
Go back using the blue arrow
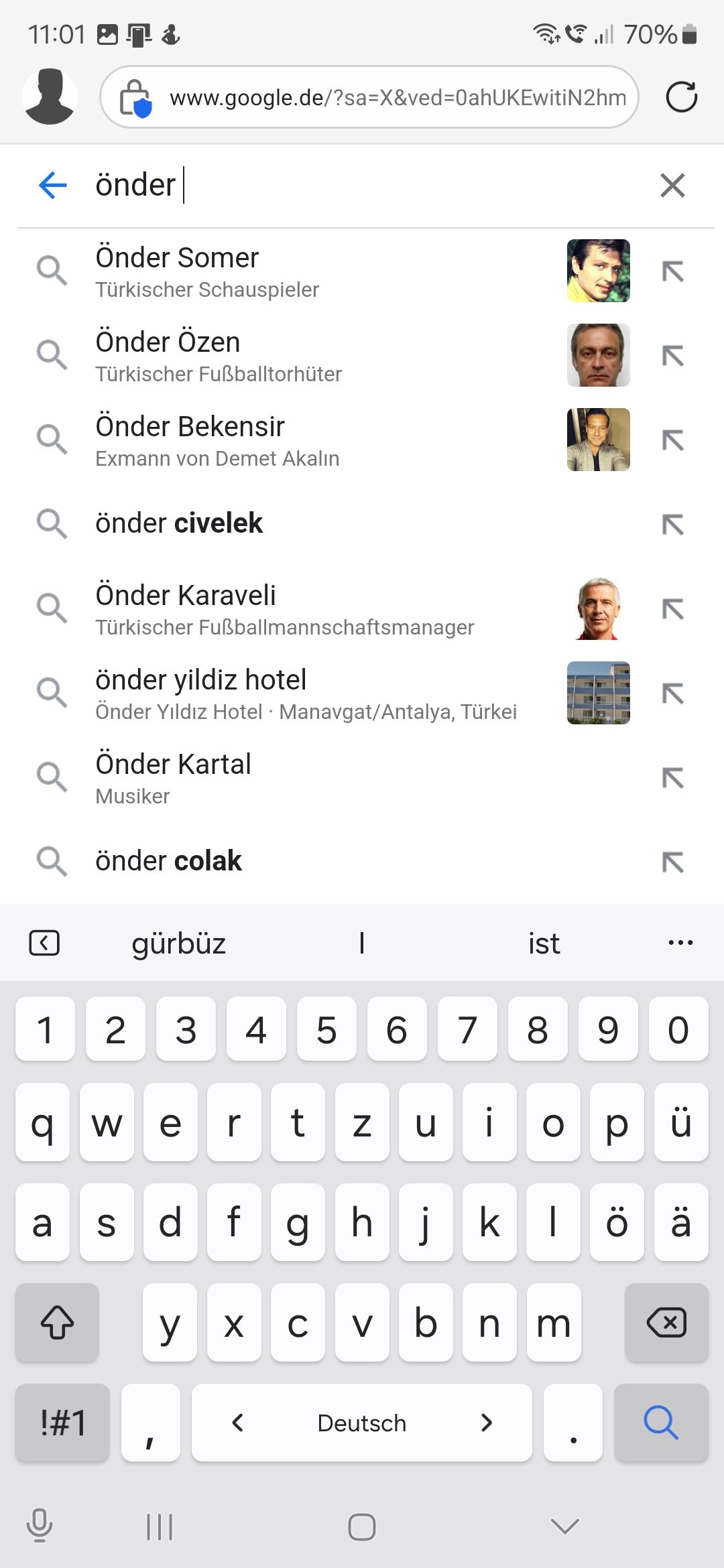click(53, 185)
